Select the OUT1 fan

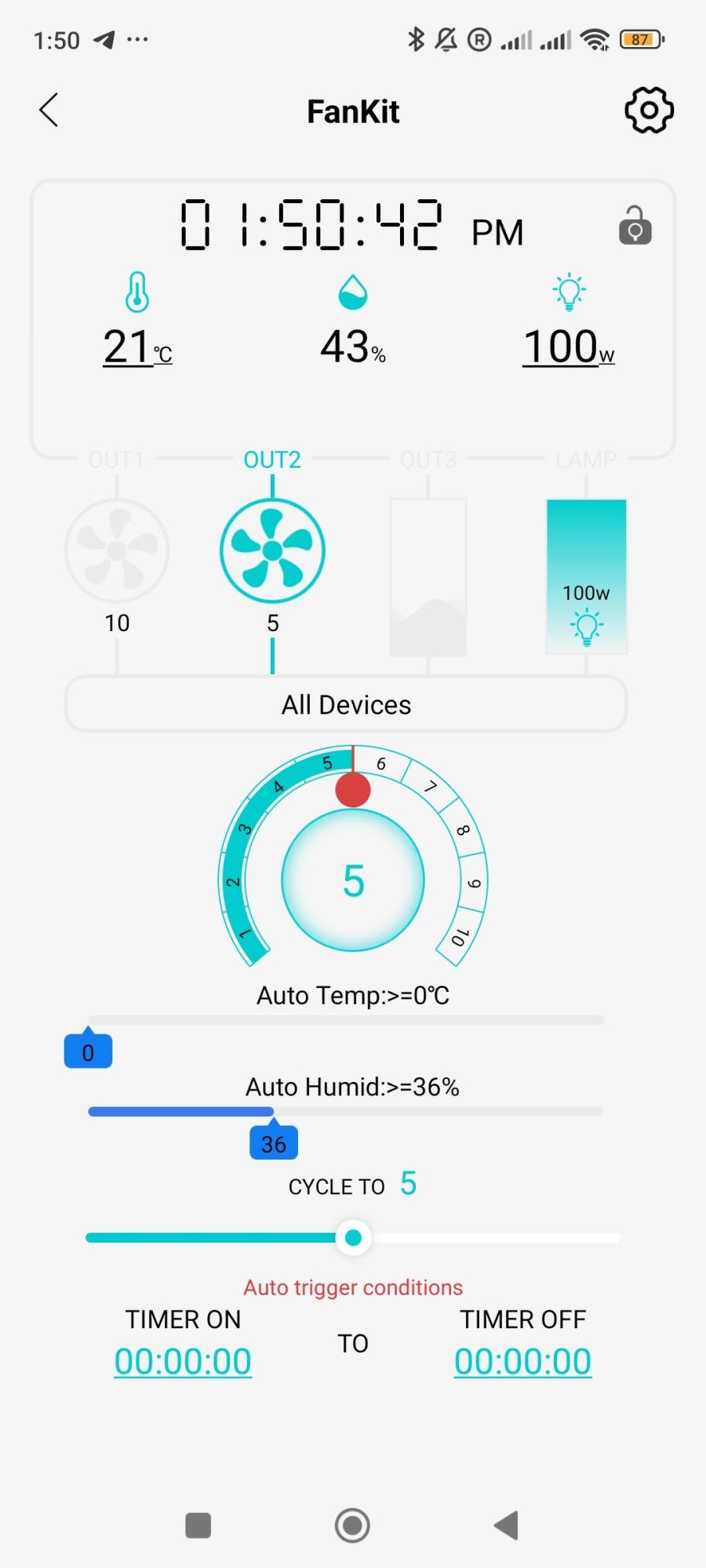(x=117, y=550)
